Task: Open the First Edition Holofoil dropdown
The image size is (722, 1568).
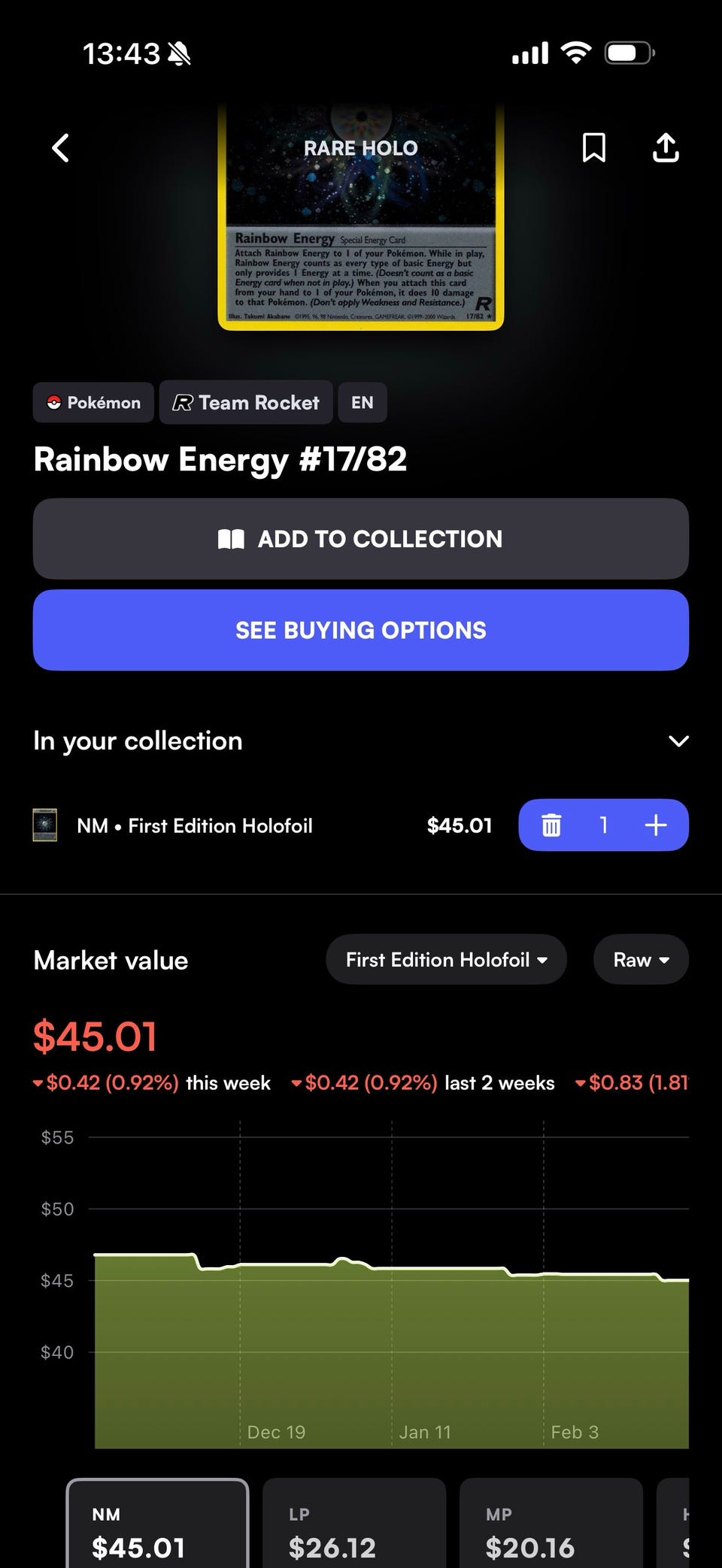Action: [x=446, y=960]
